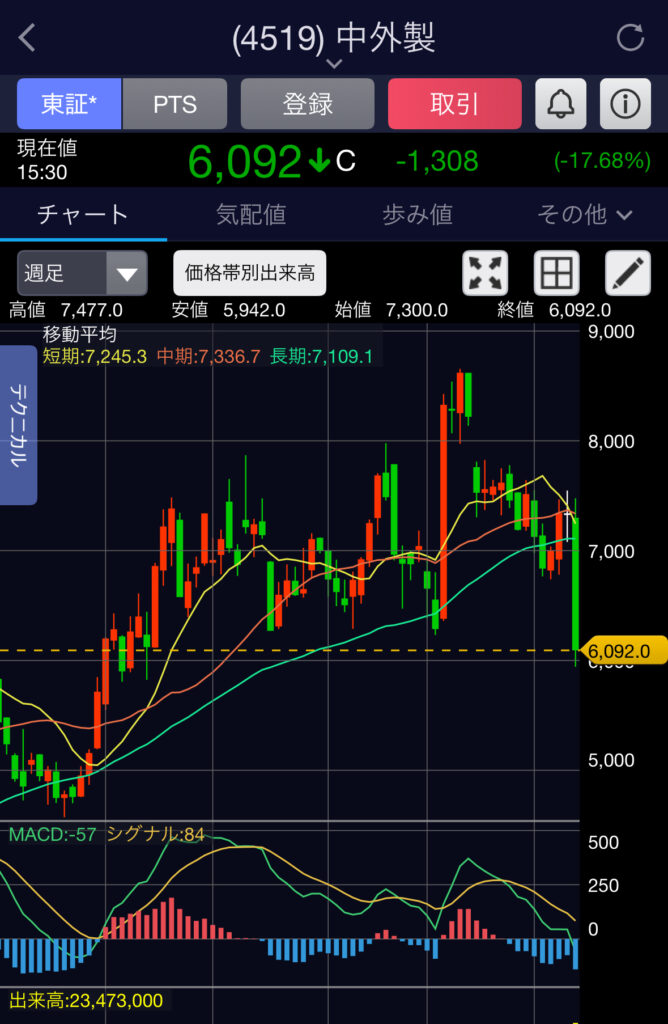The height and width of the screenshot is (1024, 668).
Task: Open stock info icon
Action: tap(625, 104)
